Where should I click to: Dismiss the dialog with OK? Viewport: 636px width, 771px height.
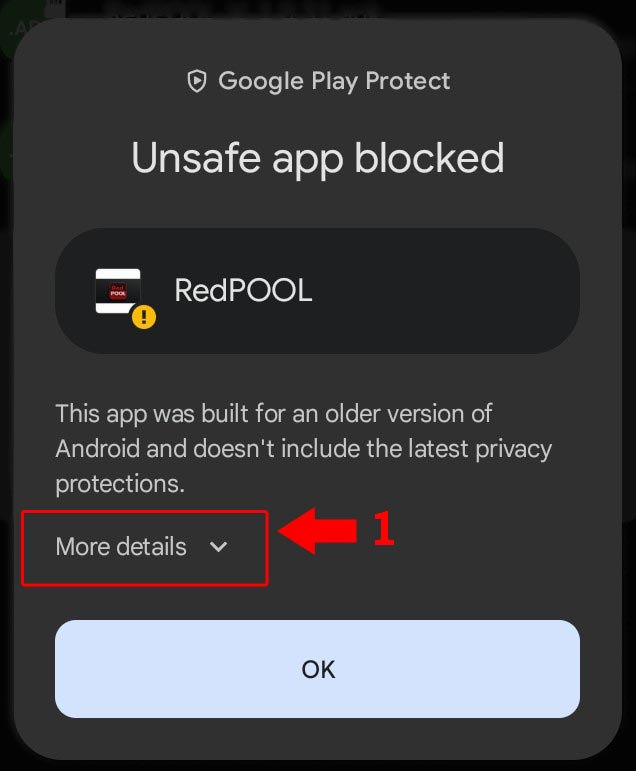click(317, 669)
